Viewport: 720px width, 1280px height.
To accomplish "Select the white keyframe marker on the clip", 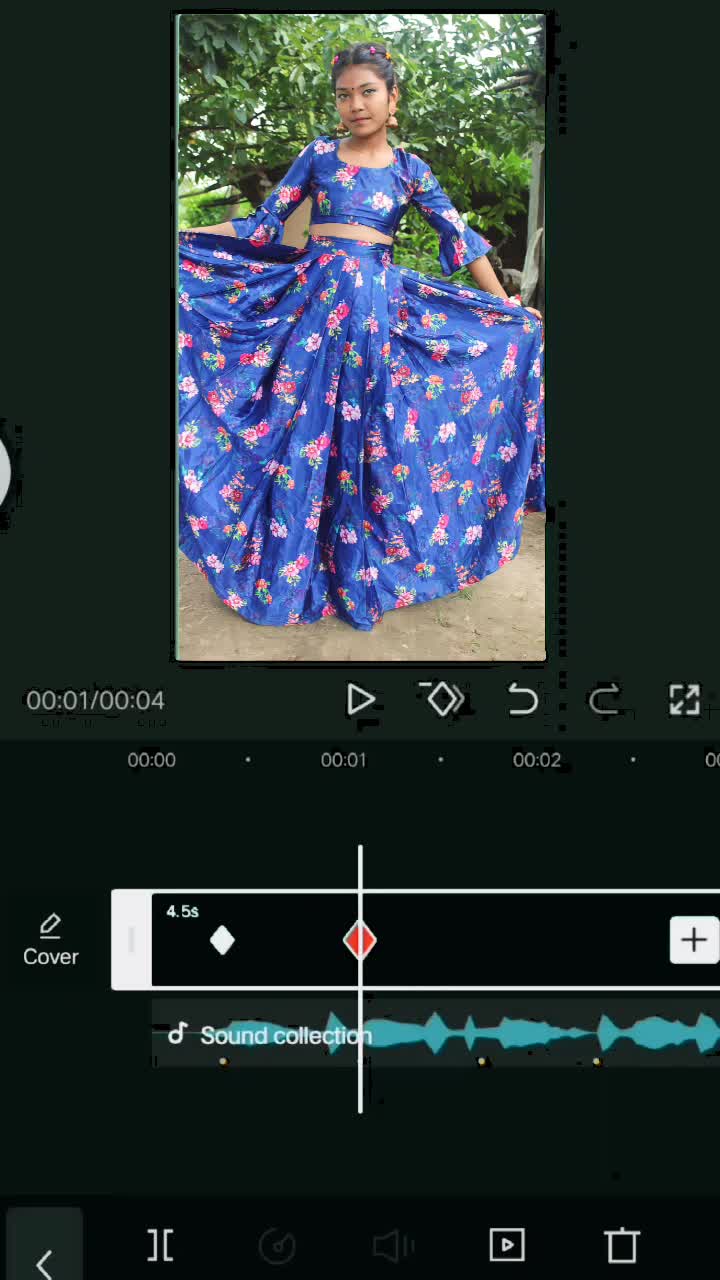I will pyautogui.click(x=222, y=940).
